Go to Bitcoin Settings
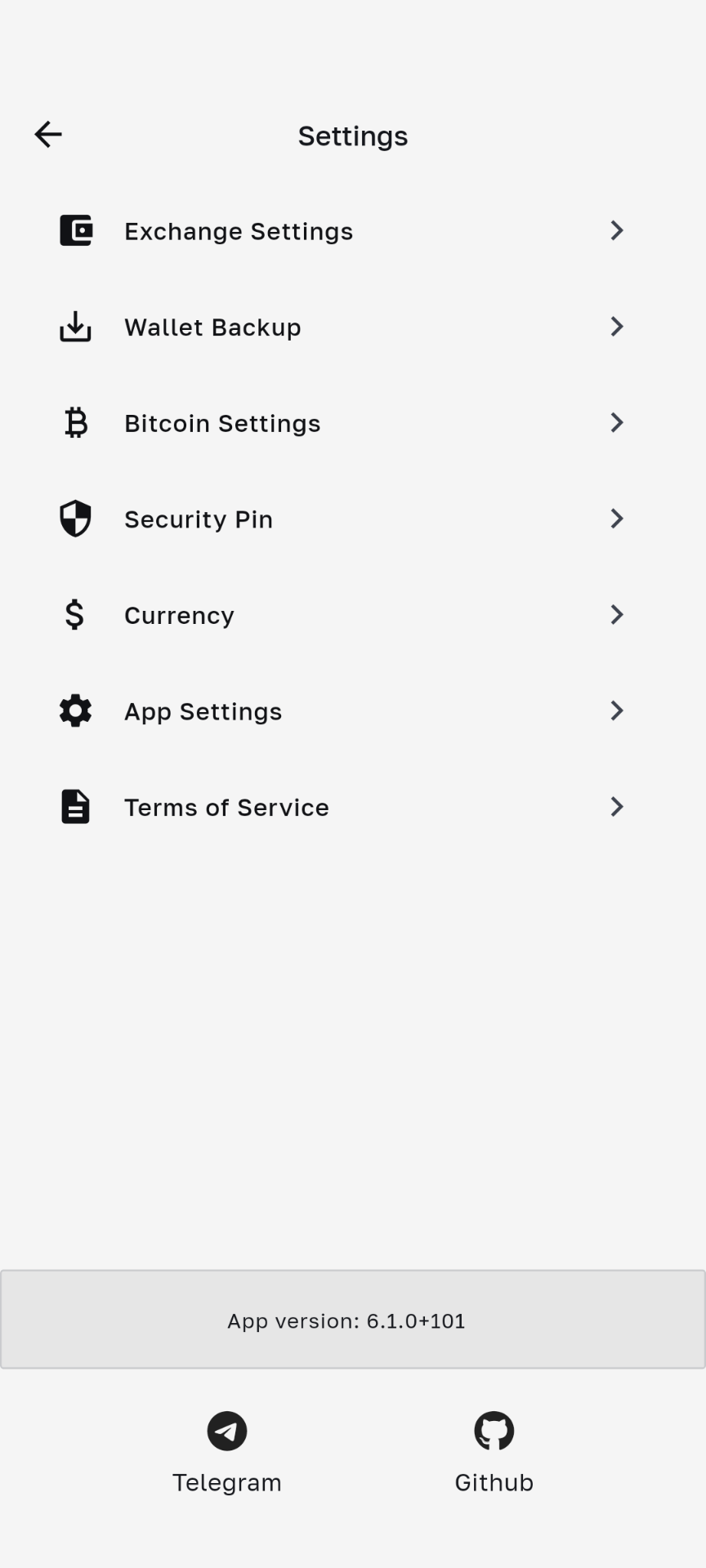Image resolution: width=706 pixels, height=1568 pixels. click(343, 423)
